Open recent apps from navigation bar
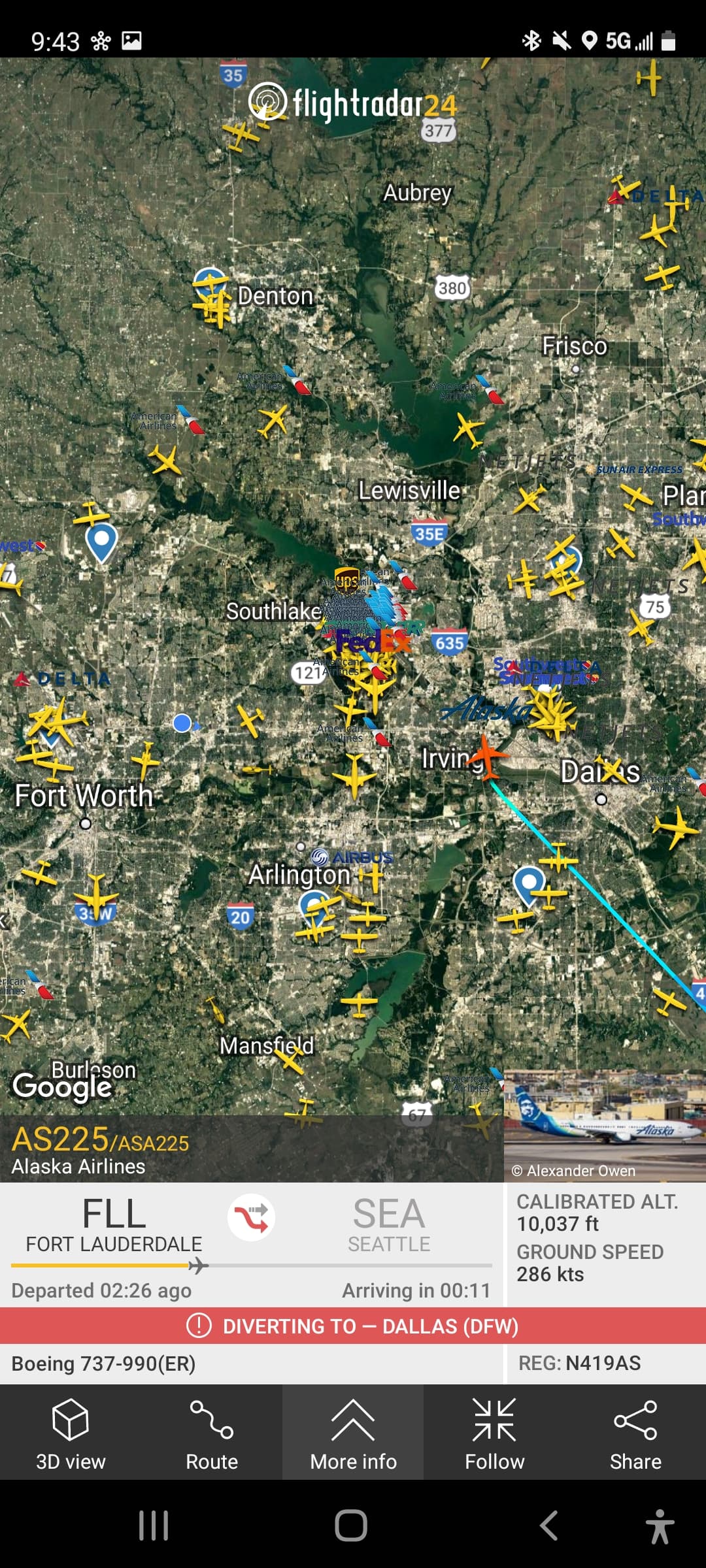The height and width of the screenshot is (1568, 706). click(154, 1526)
